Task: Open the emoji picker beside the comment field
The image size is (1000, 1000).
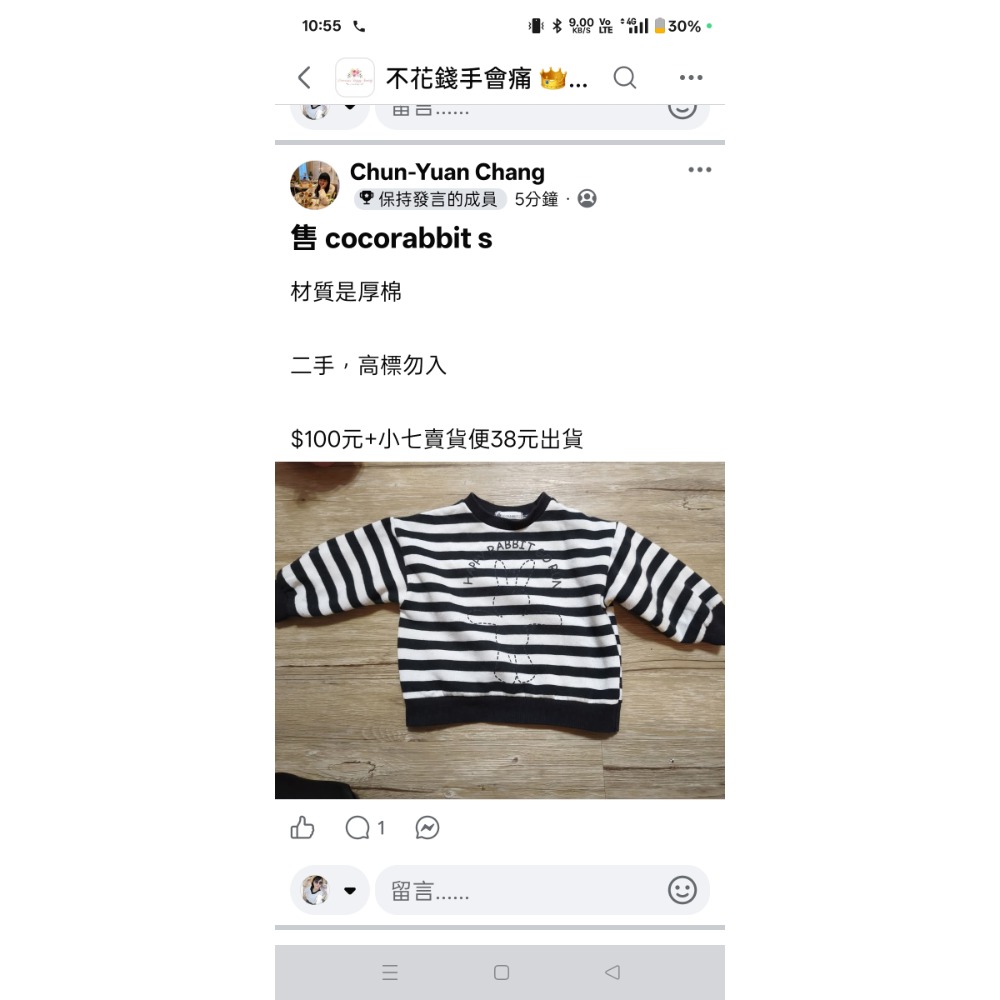Action: tap(682, 890)
